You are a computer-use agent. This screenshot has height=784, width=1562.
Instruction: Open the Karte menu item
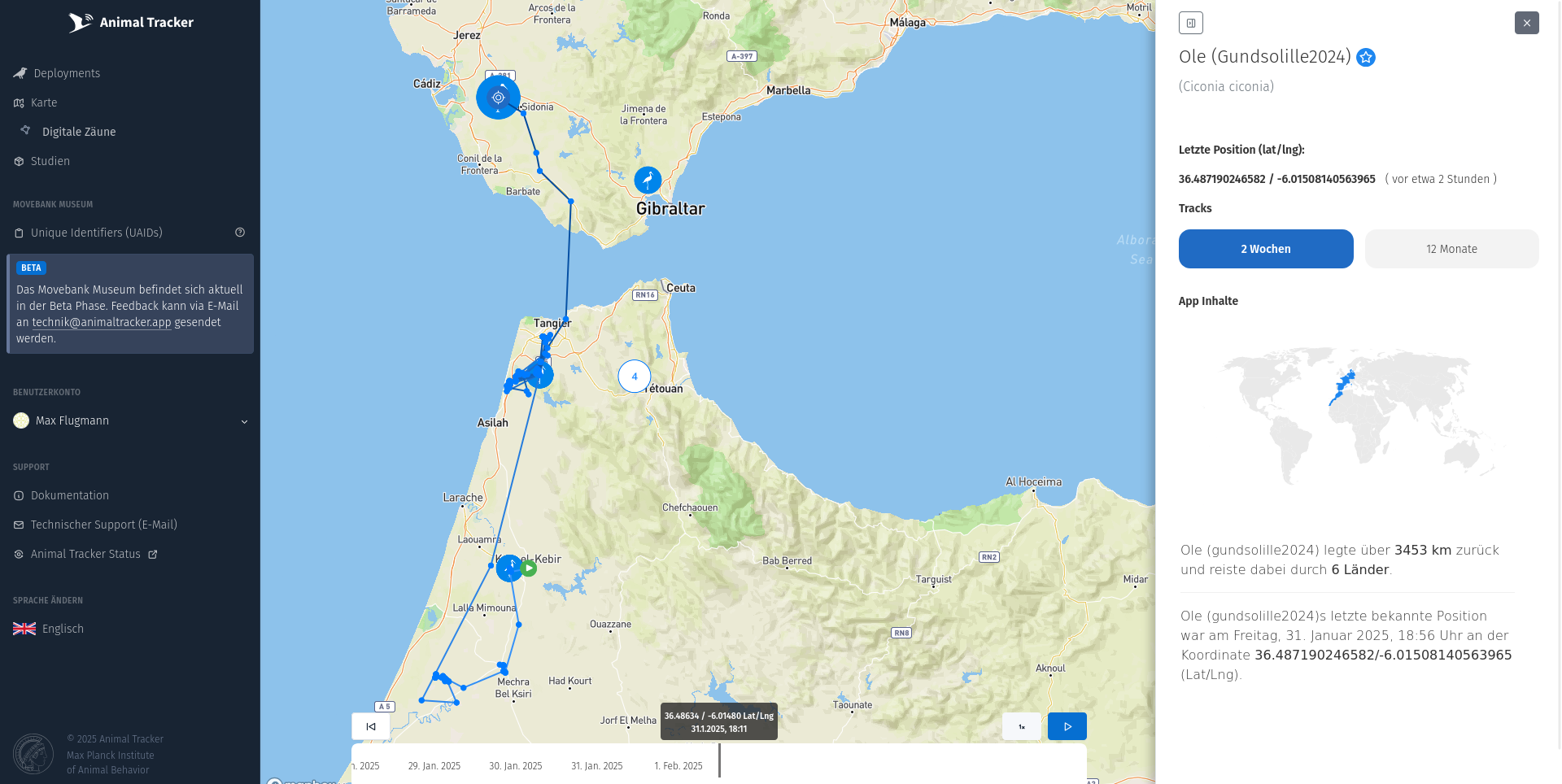click(44, 102)
